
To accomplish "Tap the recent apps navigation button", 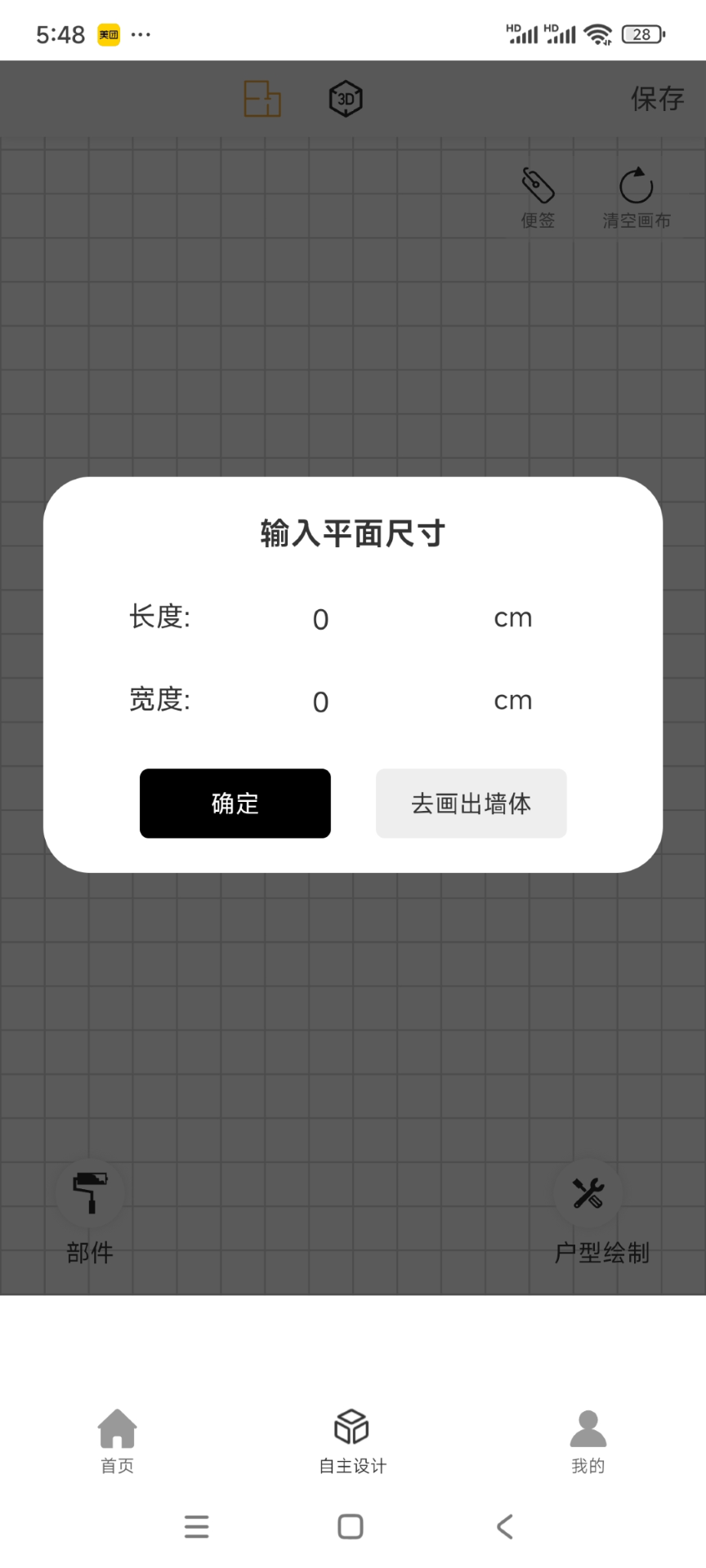I will pyautogui.click(x=196, y=1526).
